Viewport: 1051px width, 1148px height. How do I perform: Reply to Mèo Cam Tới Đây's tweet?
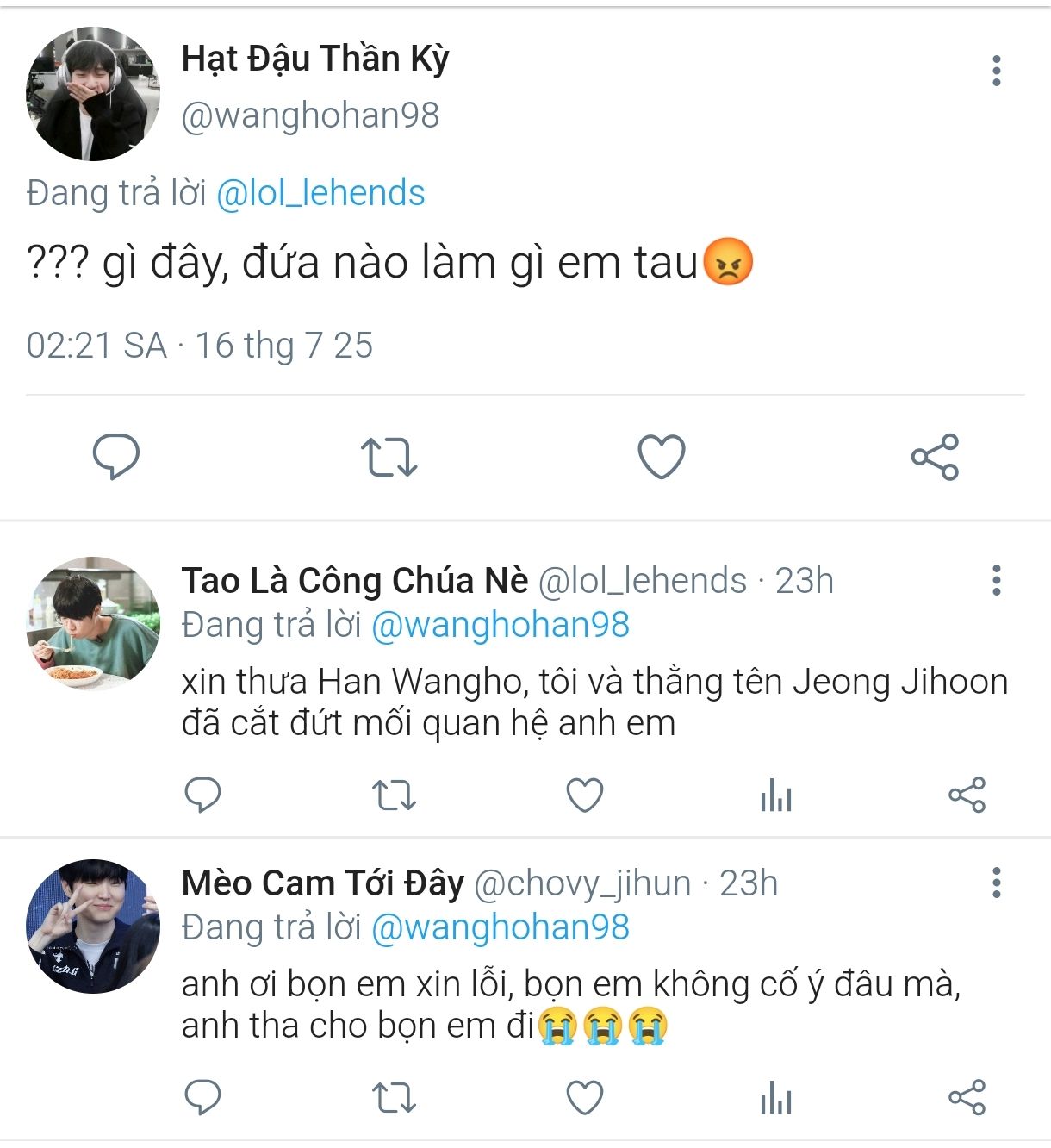tap(203, 1097)
